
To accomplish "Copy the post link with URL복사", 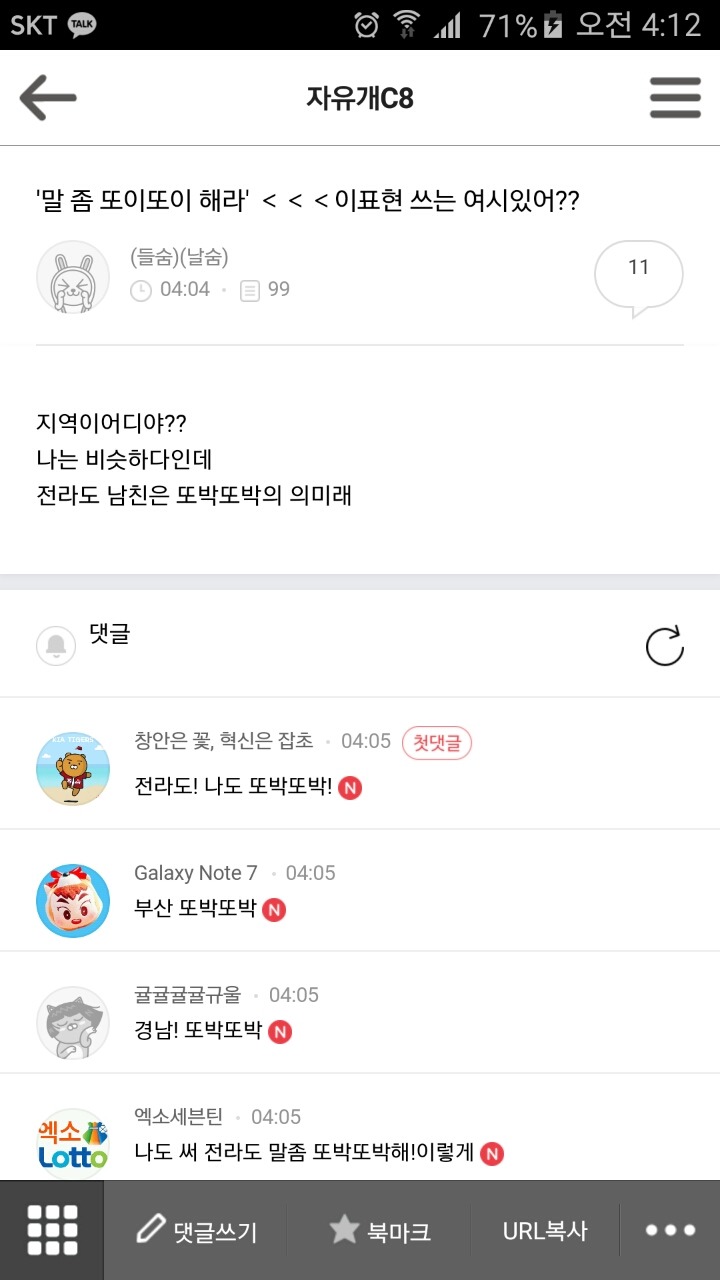I will click(545, 1231).
